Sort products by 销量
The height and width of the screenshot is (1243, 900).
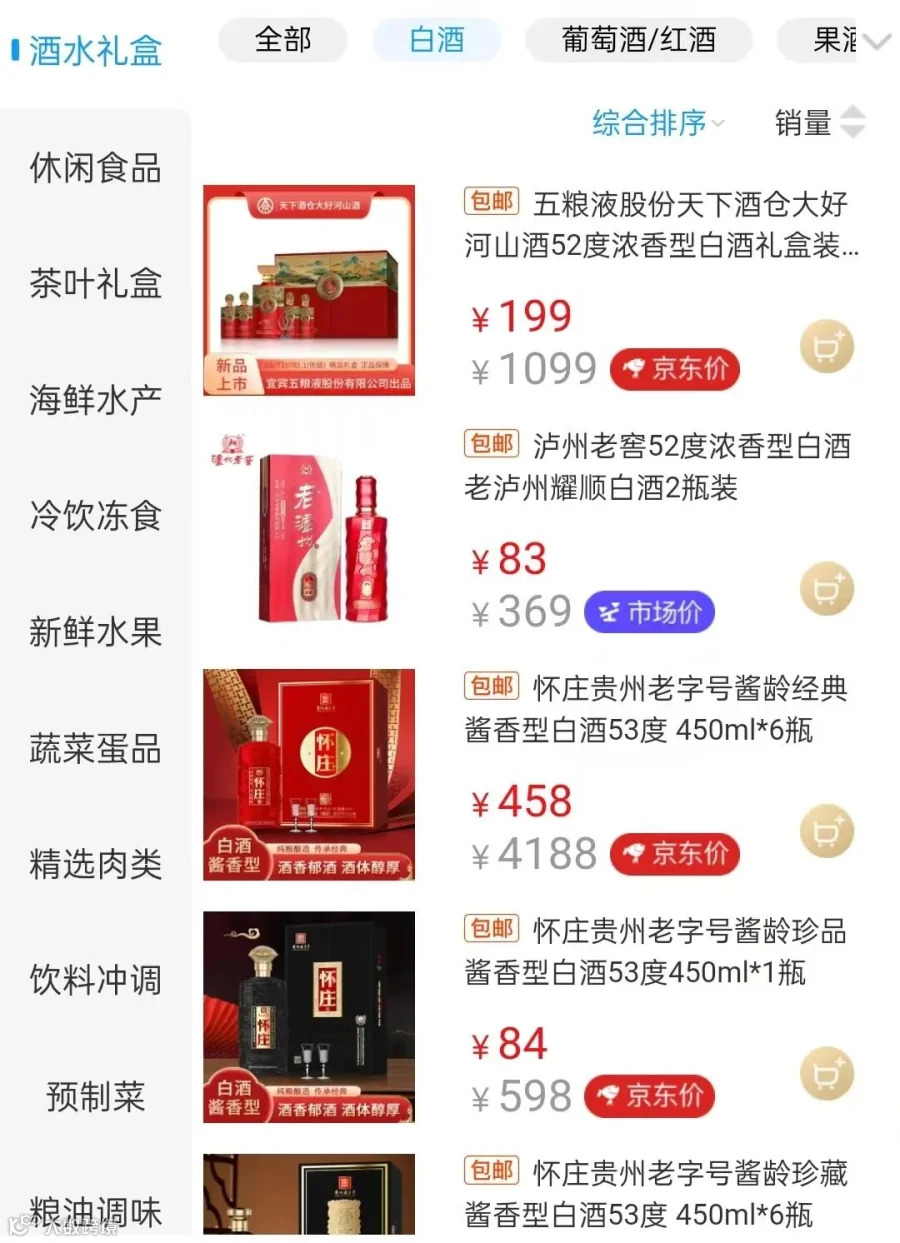pos(820,123)
